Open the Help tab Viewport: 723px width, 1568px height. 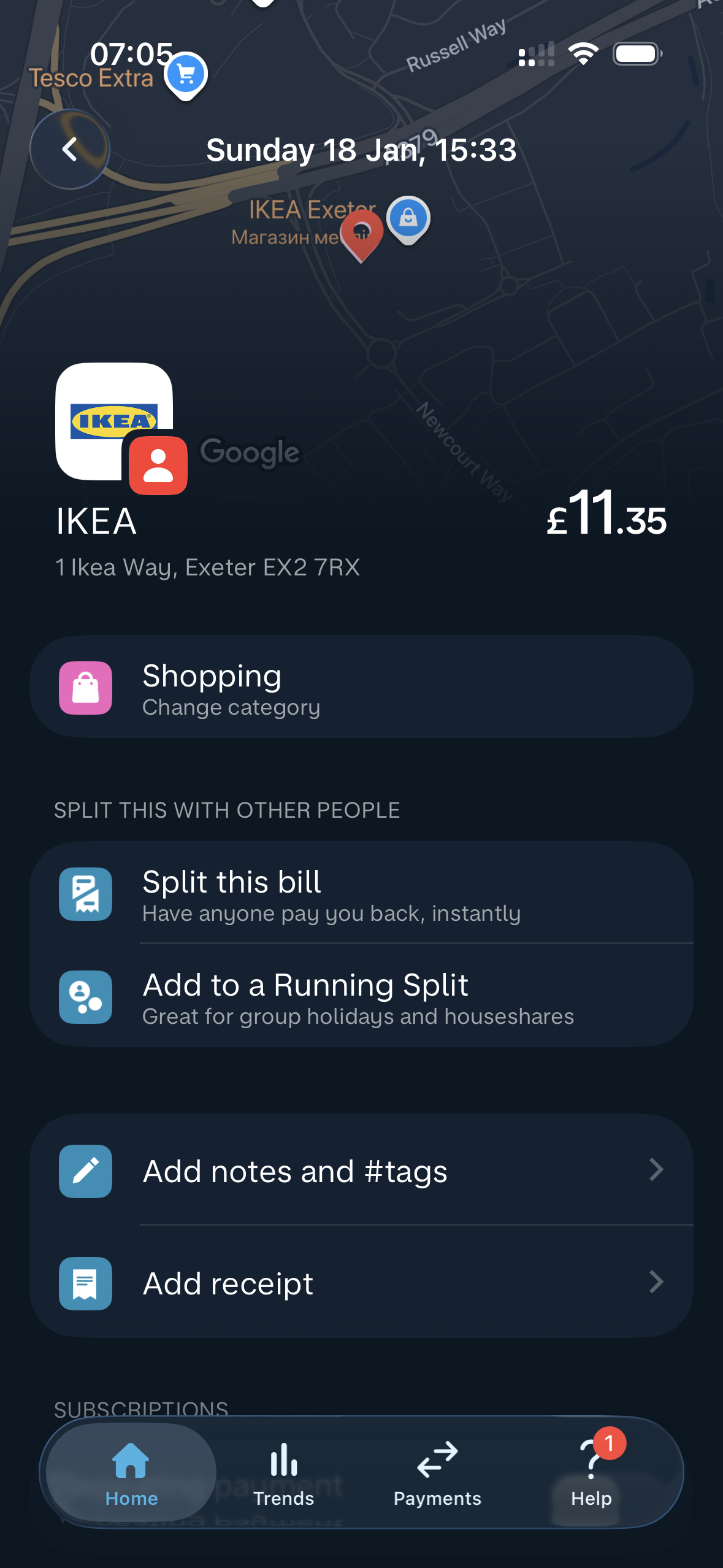[x=591, y=1474]
